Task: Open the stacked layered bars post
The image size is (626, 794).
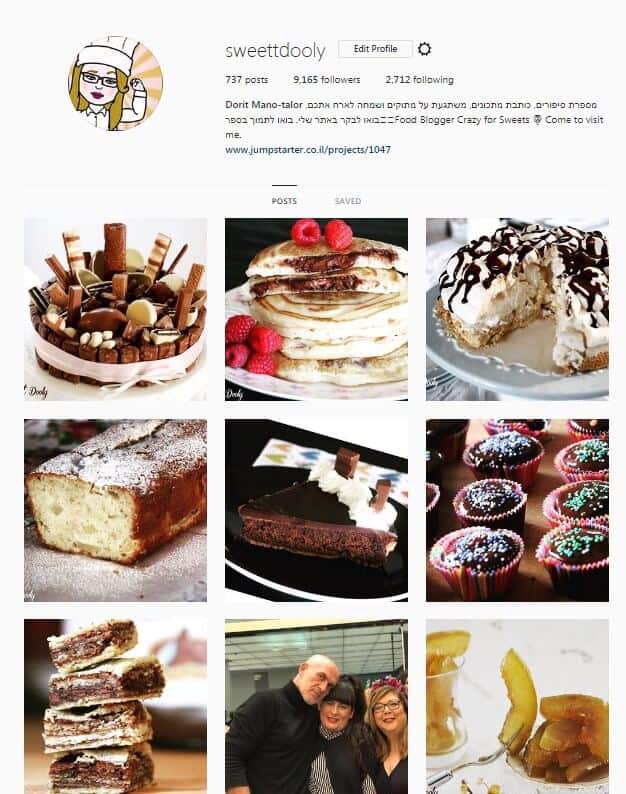Action: 115,706
